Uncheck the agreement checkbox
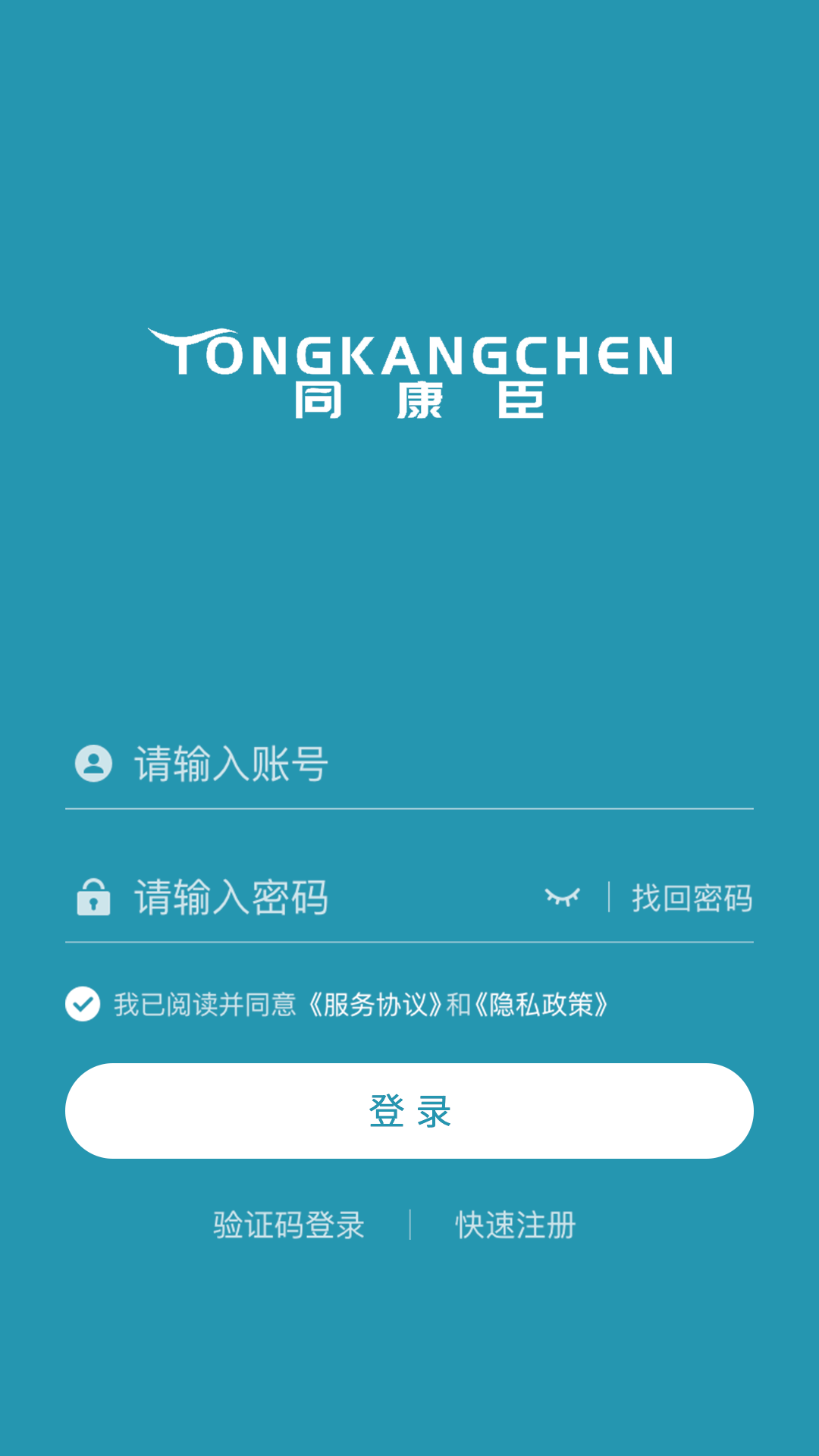Screen dimensions: 819x1456 [83, 1004]
